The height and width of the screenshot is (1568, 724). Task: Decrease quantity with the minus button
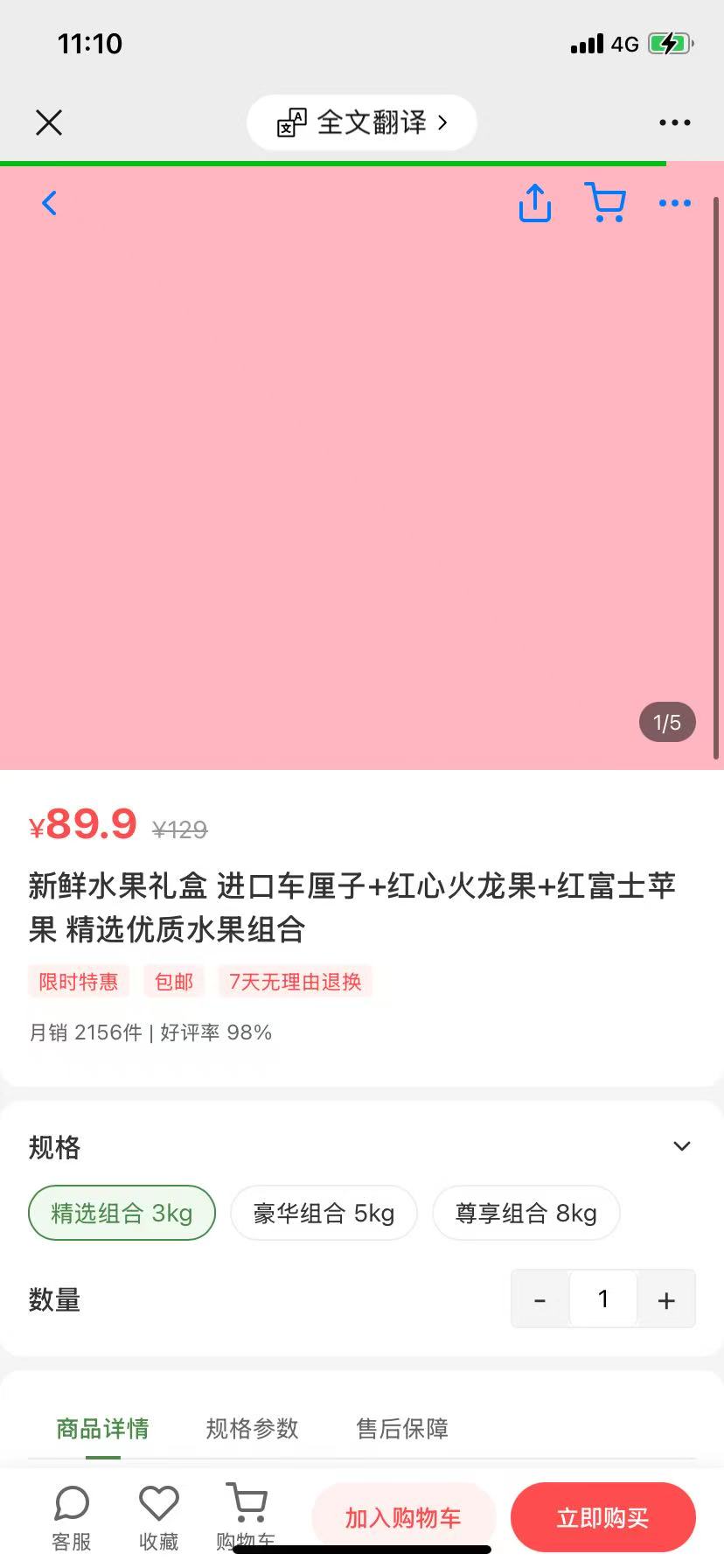540,1299
